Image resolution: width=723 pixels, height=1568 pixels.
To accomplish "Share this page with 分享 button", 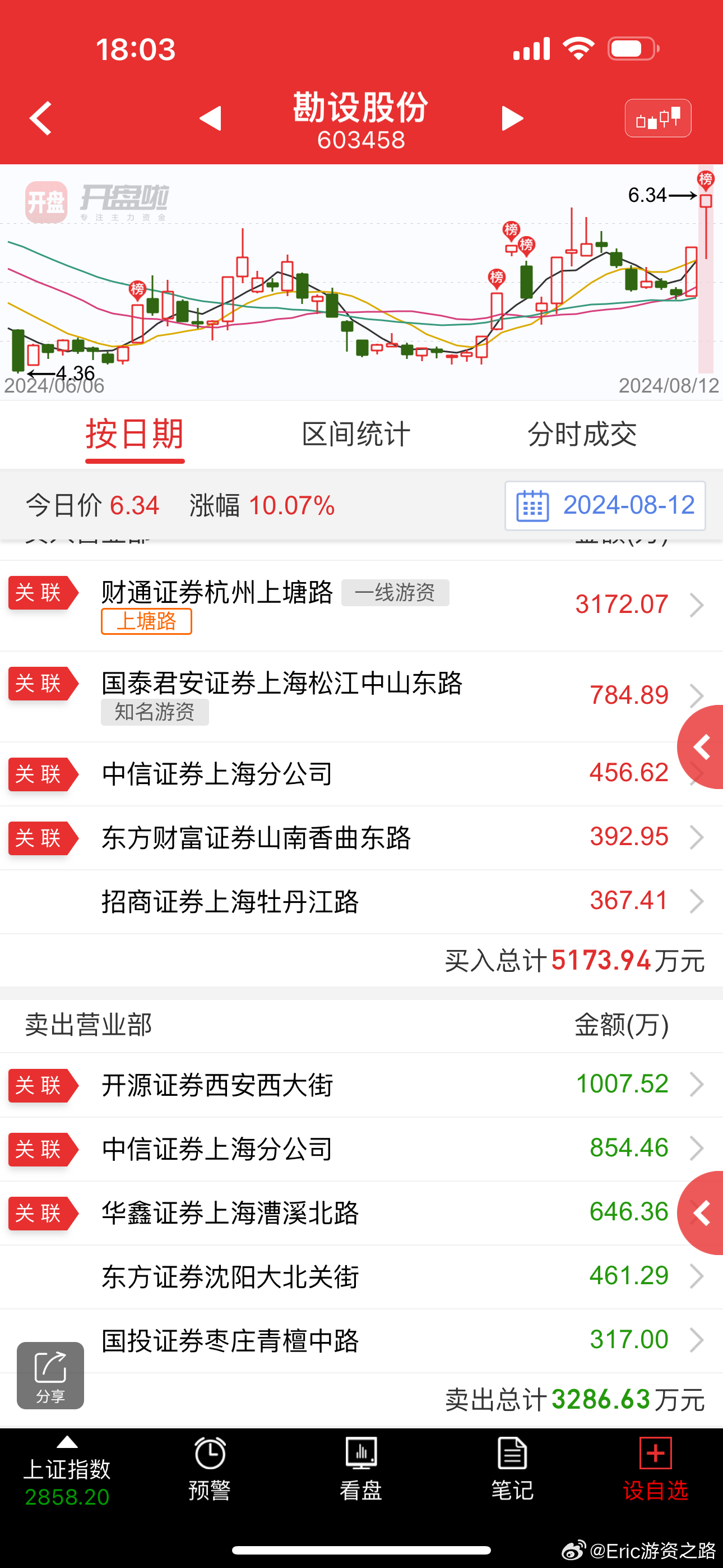I will (50, 1375).
